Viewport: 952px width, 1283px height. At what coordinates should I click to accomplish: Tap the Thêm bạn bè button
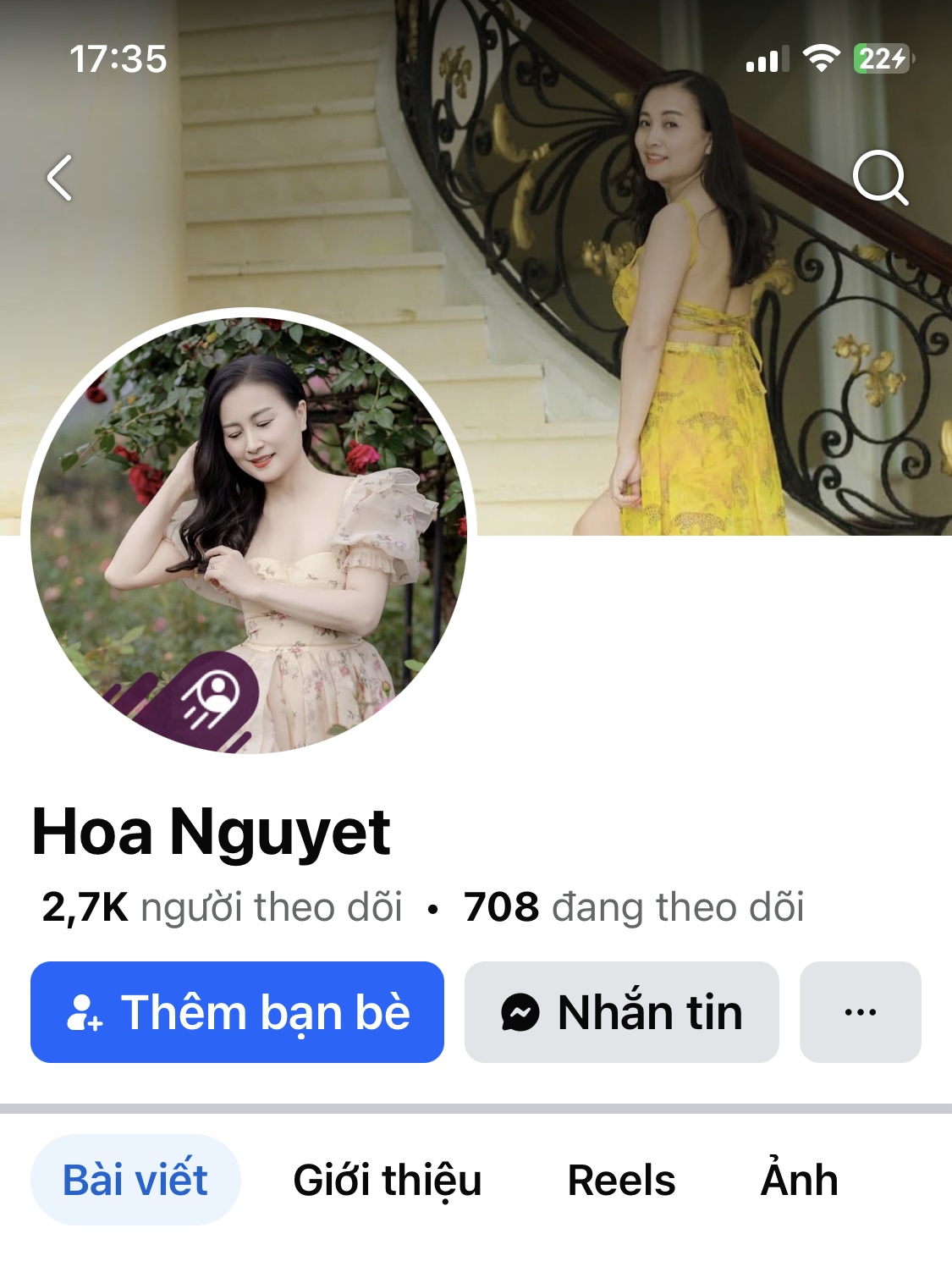(237, 1012)
